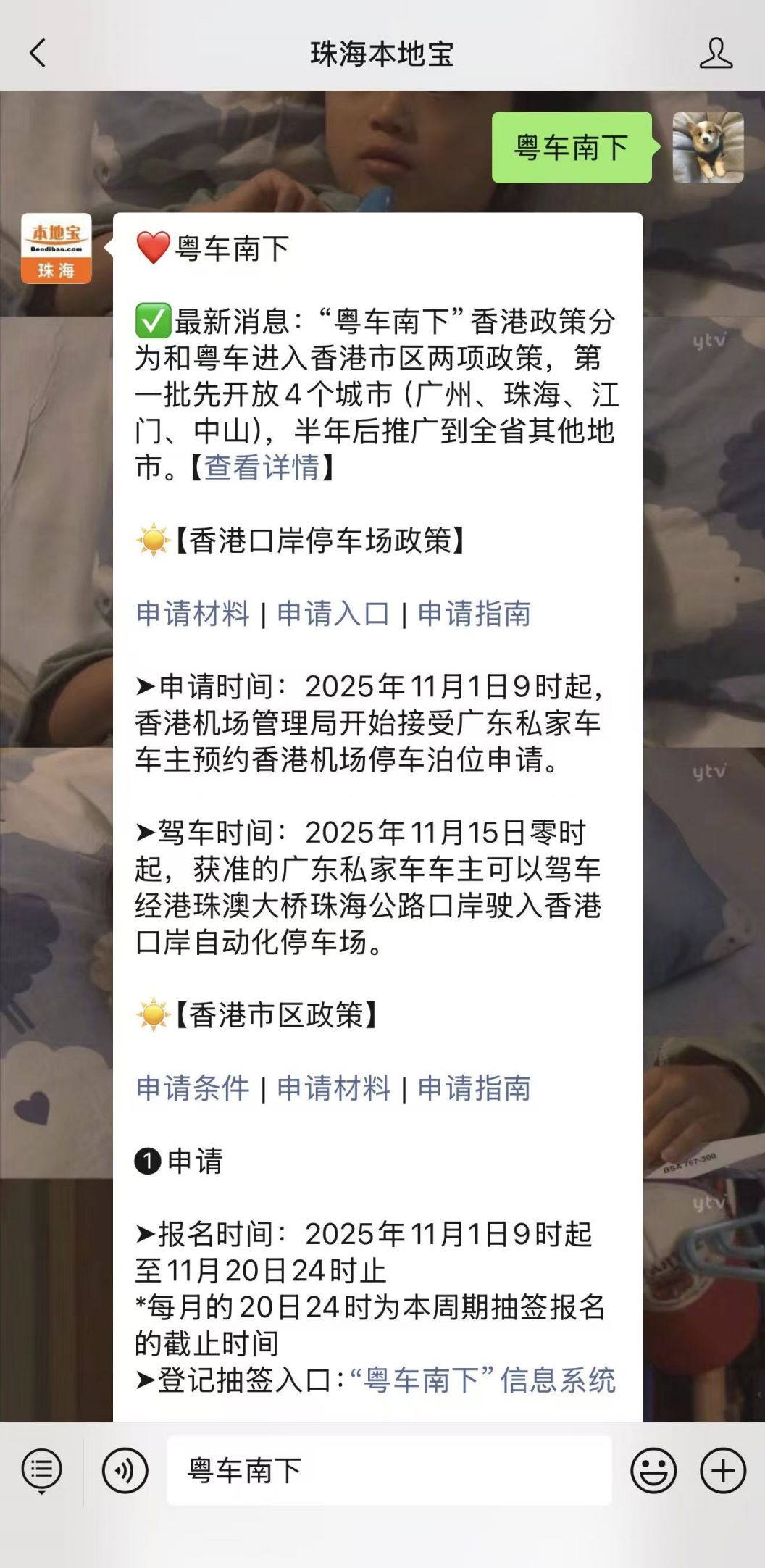The height and width of the screenshot is (1568, 765).
Task: Open 申请材料 under 香港市区政策
Action: (x=333, y=1088)
